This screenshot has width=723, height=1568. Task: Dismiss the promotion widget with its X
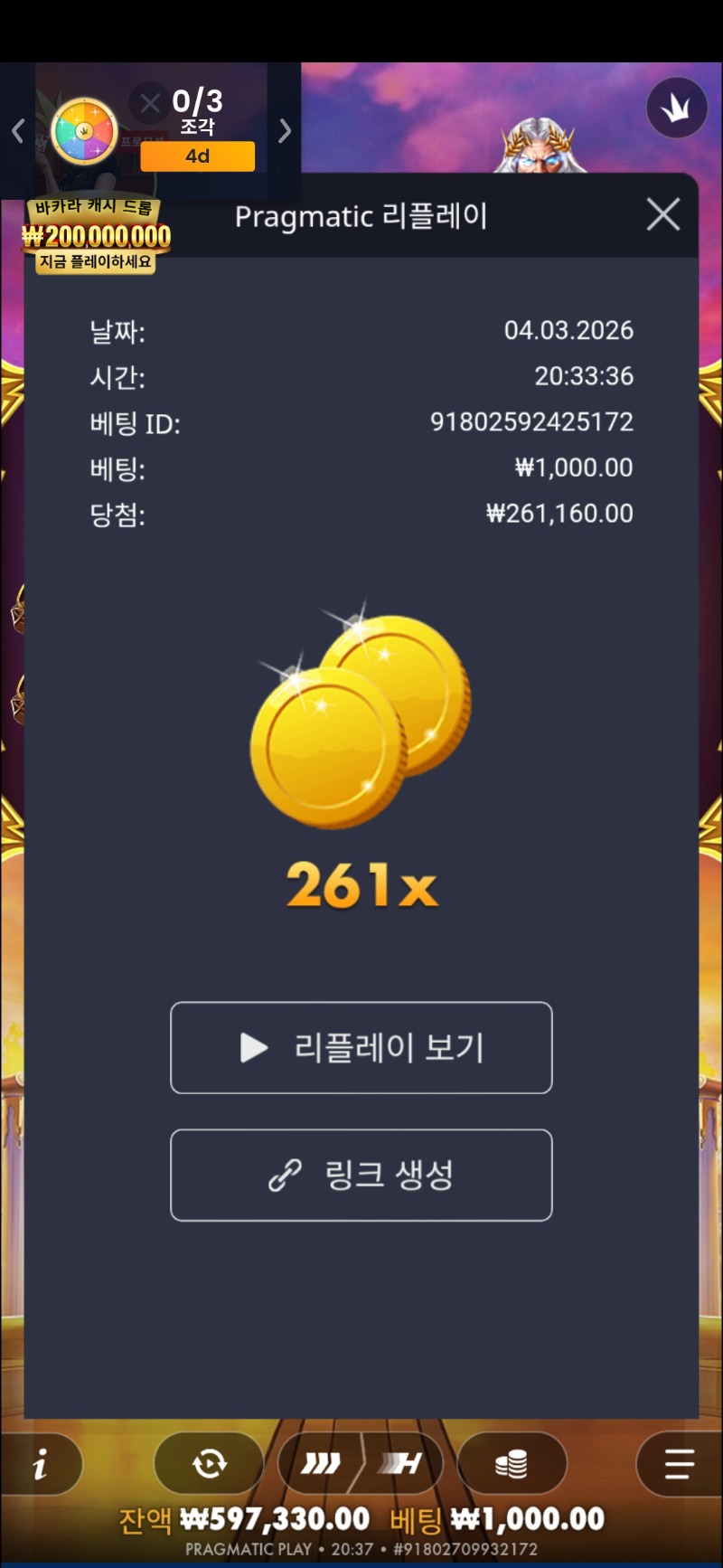click(x=150, y=103)
